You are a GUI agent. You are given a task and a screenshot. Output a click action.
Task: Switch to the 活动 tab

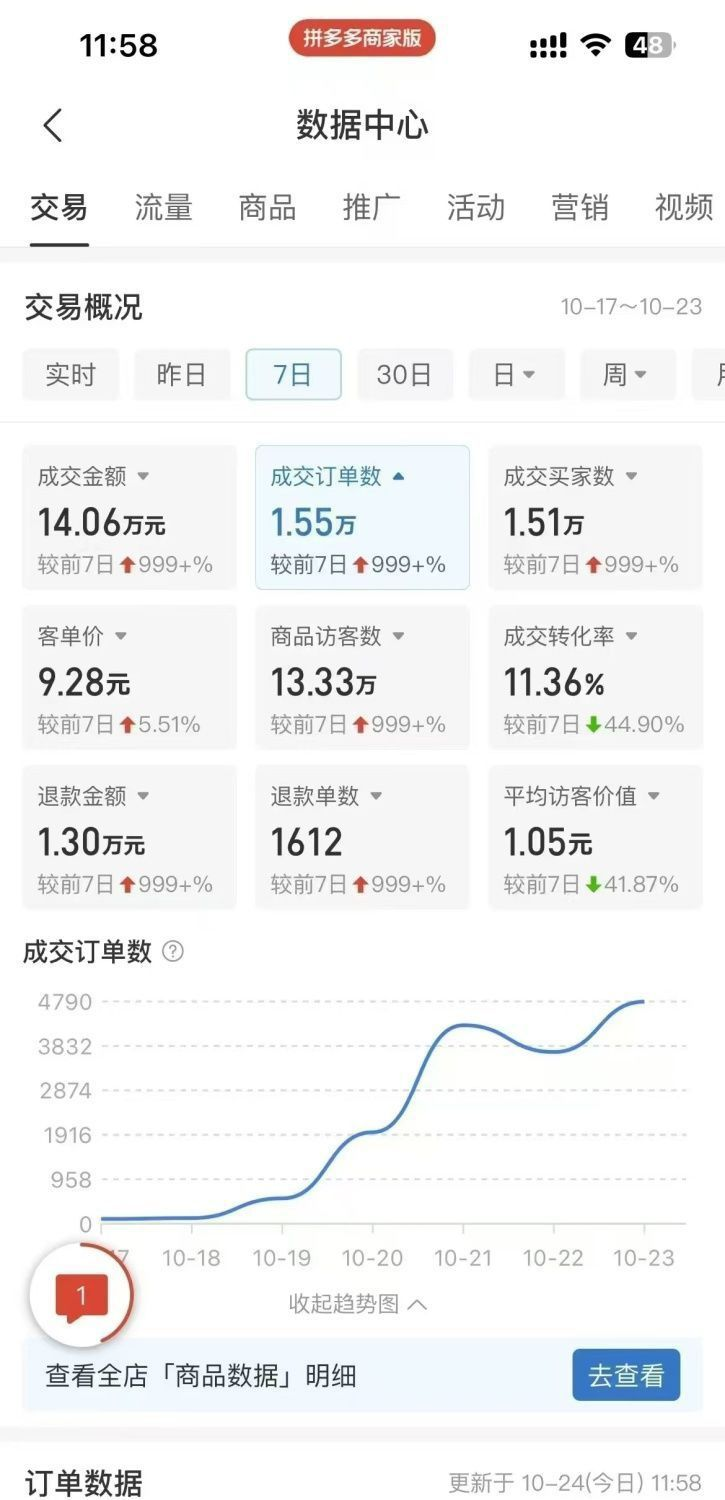475,207
